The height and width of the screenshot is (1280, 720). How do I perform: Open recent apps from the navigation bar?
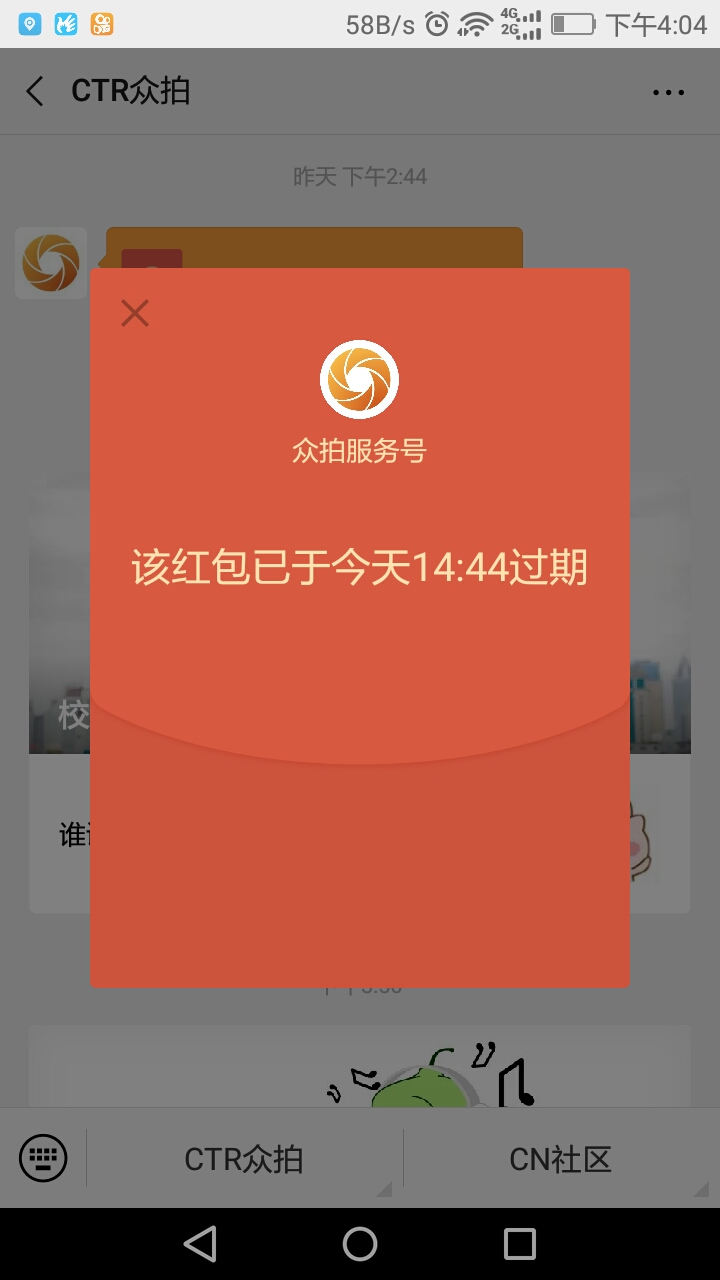point(520,1244)
